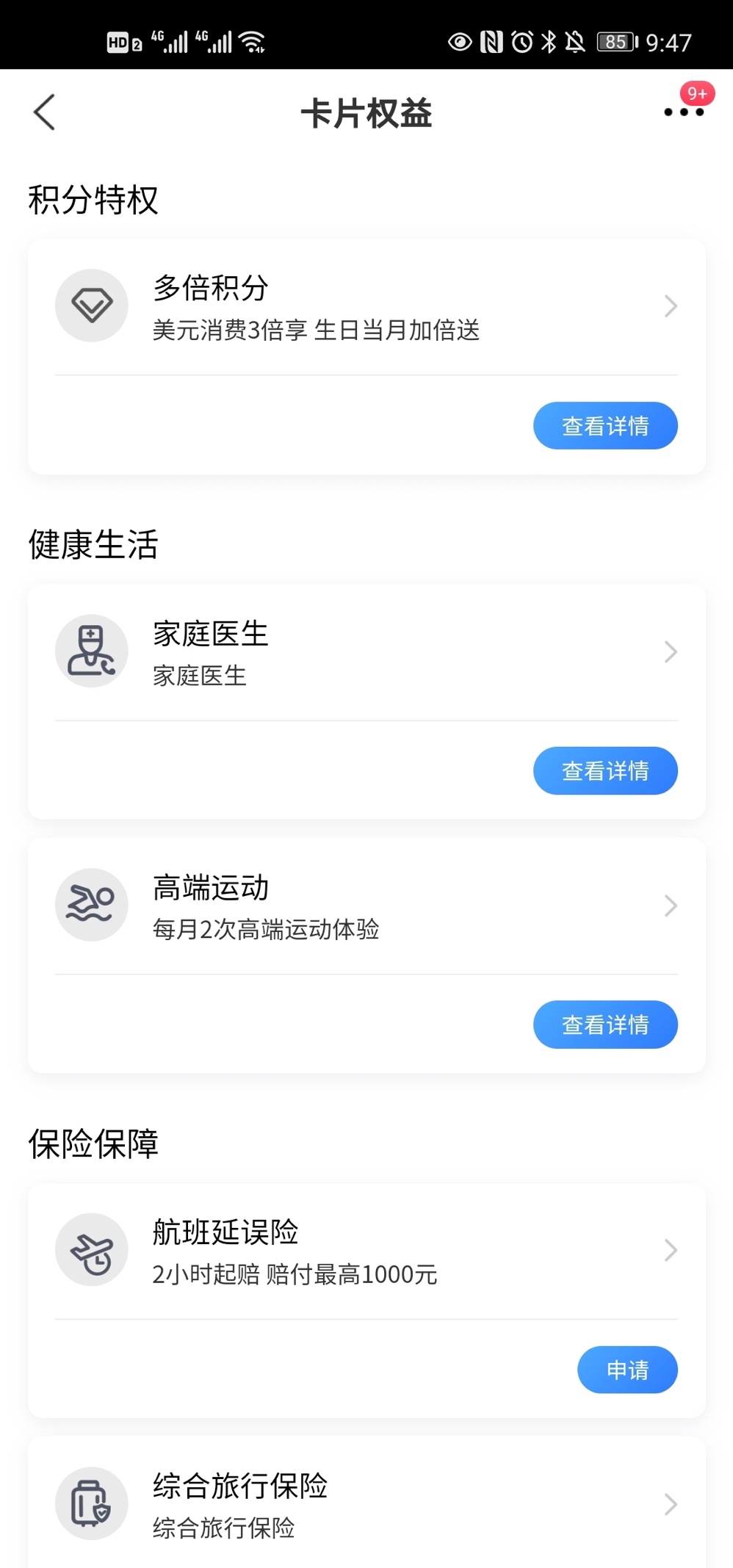Image resolution: width=733 pixels, height=1568 pixels.
Task: Open the 航班延误险 row
Action: pos(366,1250)
